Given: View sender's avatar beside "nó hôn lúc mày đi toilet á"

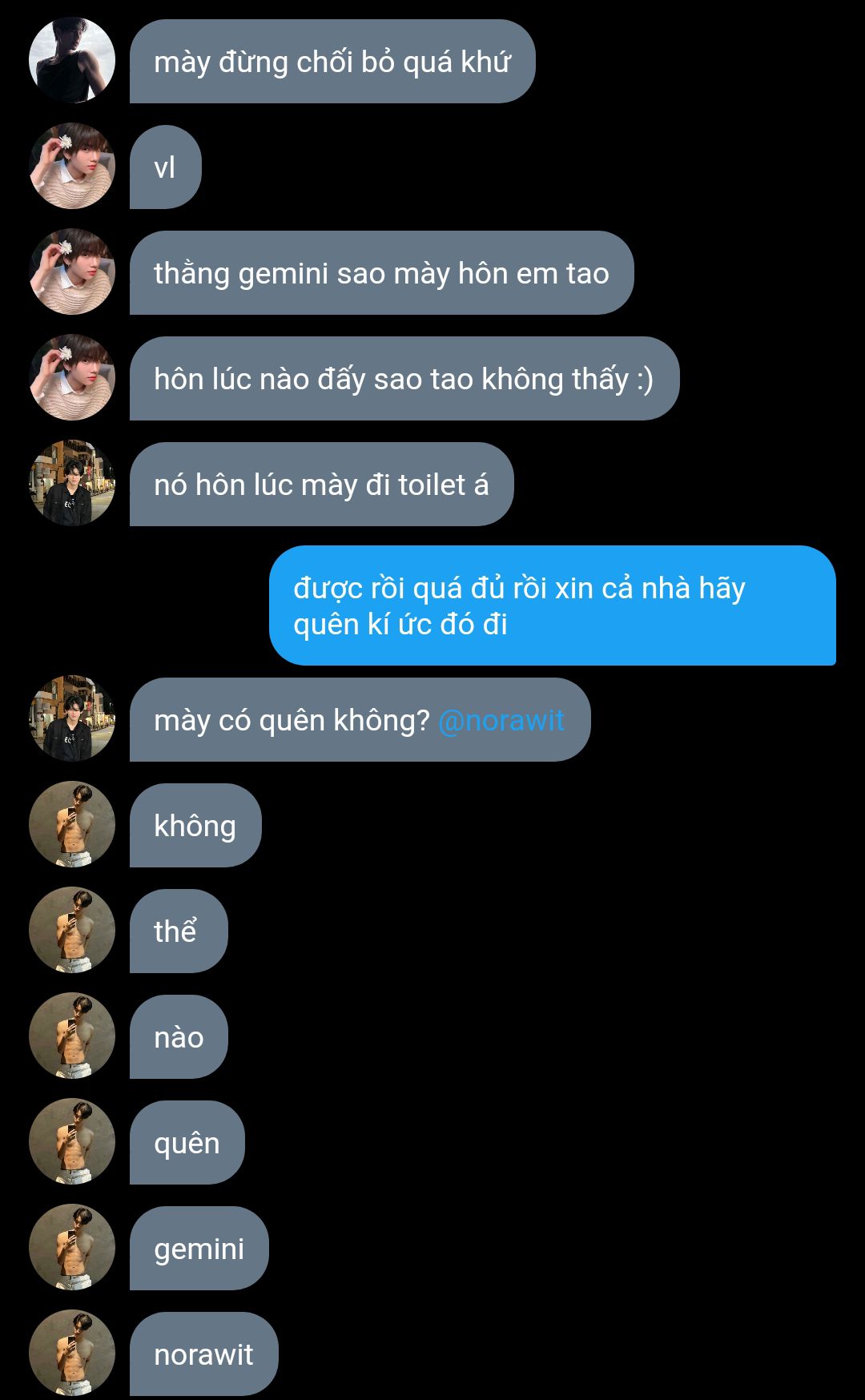Looking at the screenshot, I should pyautogui.click(x=72, y=483).
